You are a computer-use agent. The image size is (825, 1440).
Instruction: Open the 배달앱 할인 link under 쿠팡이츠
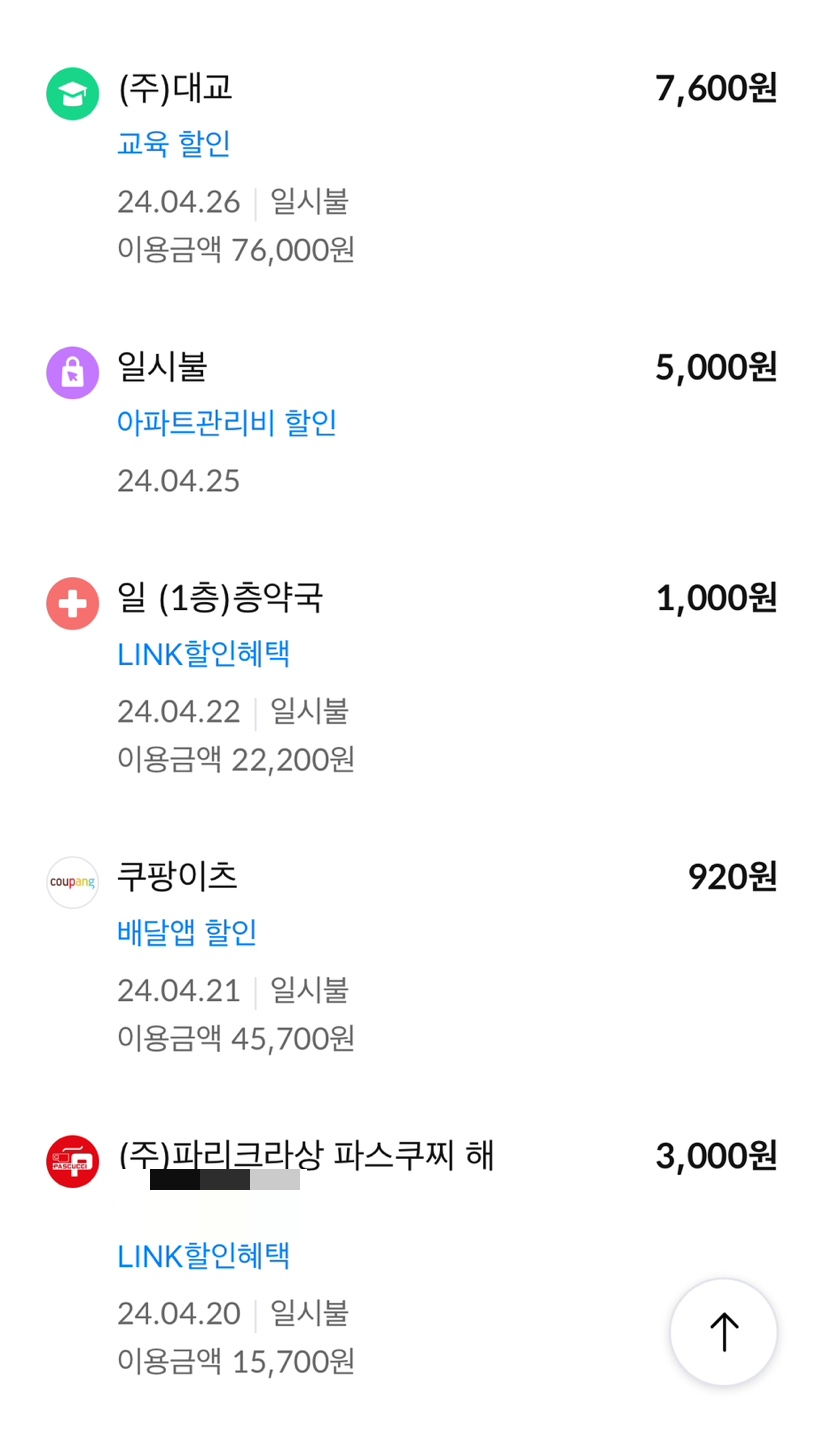click(x=186, y=932)
